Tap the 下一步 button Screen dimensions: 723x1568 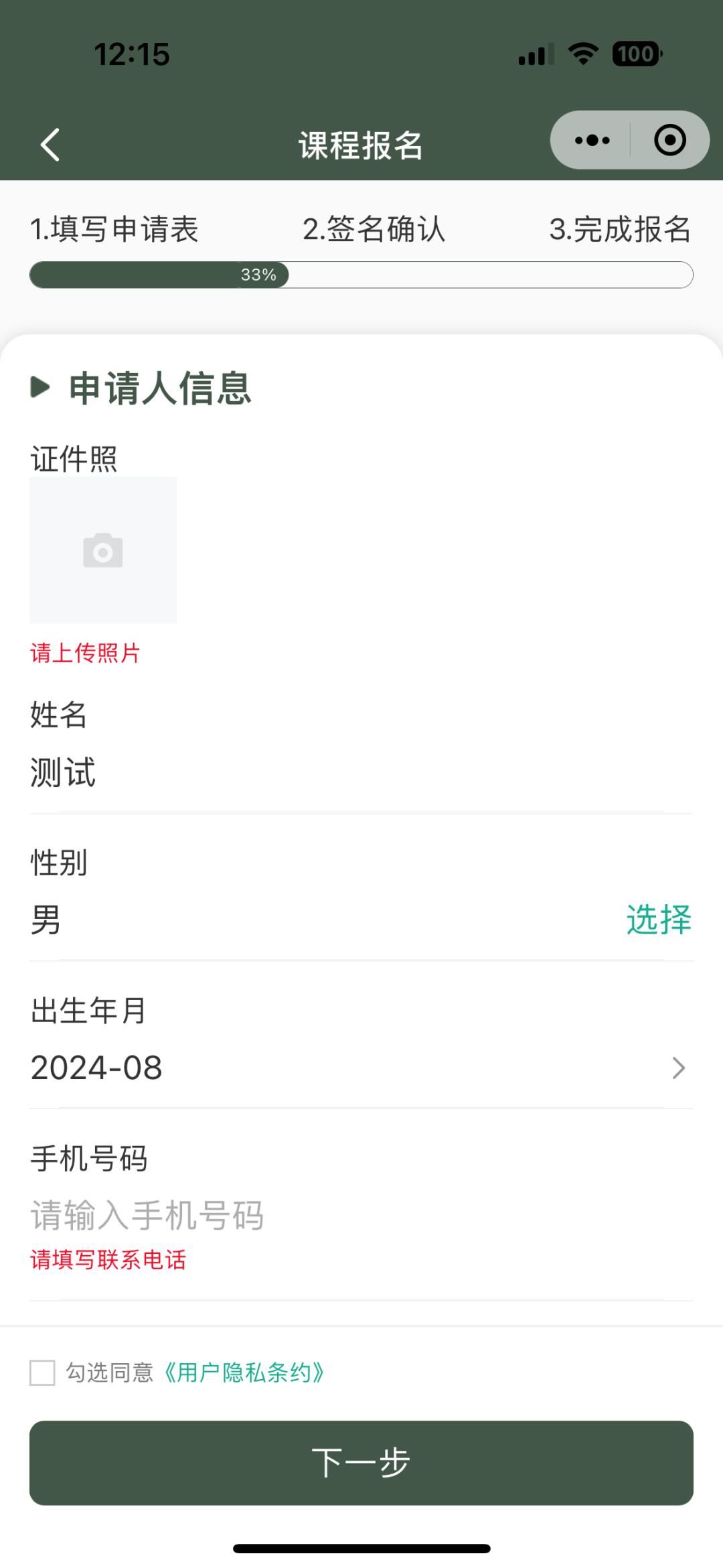[x=361, y=1462]
